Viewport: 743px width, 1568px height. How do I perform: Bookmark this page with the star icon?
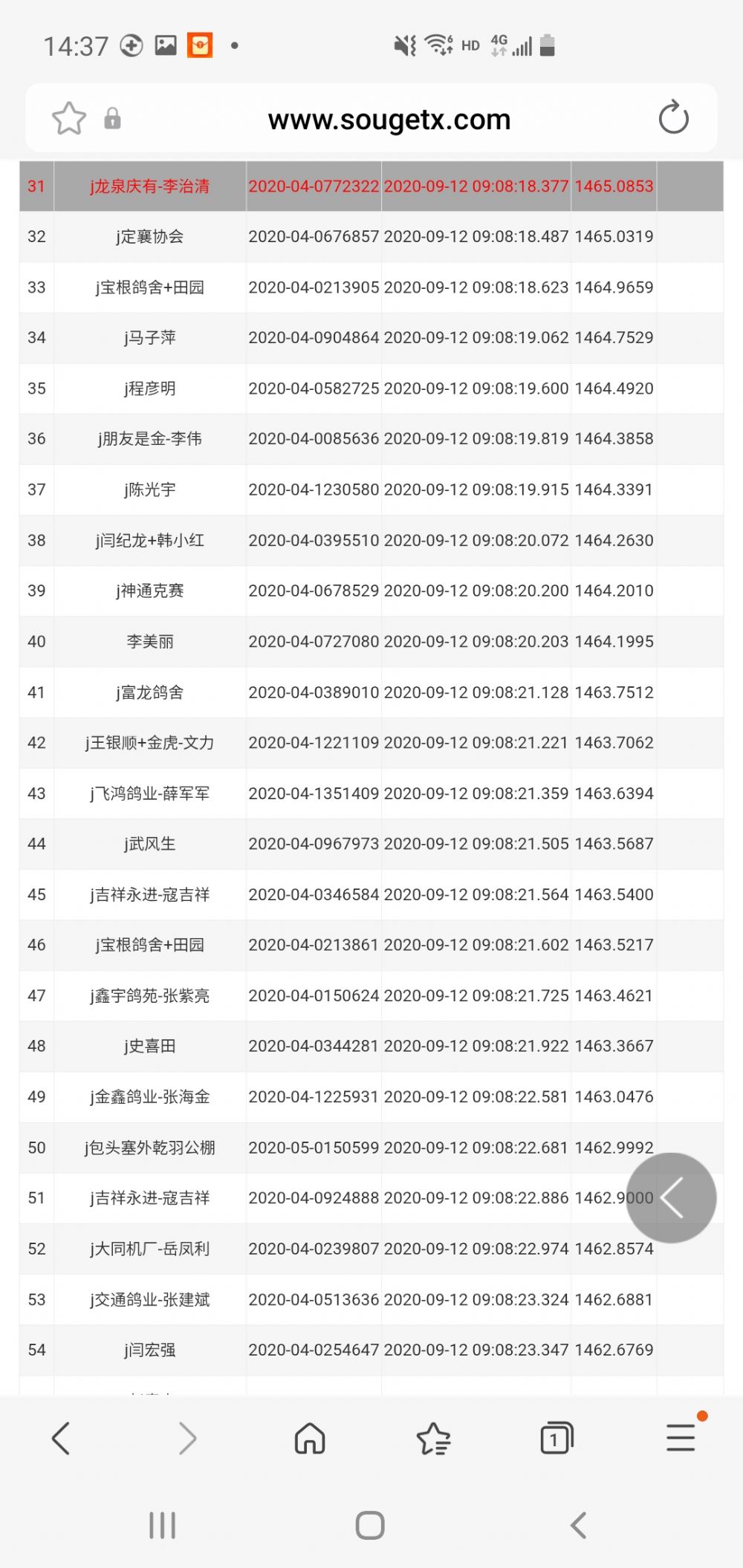[69, 119]
